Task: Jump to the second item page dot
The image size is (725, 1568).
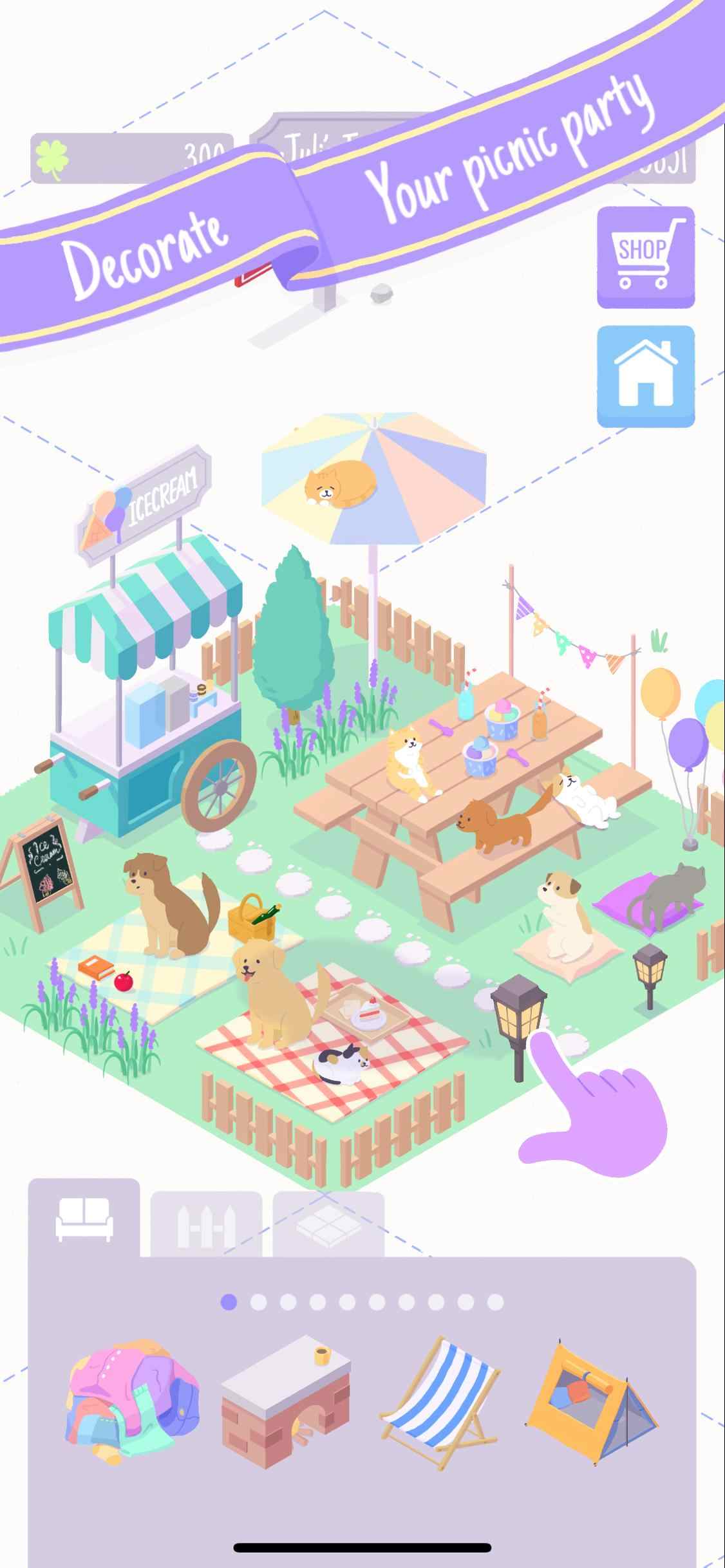Action: point(258,1302)
